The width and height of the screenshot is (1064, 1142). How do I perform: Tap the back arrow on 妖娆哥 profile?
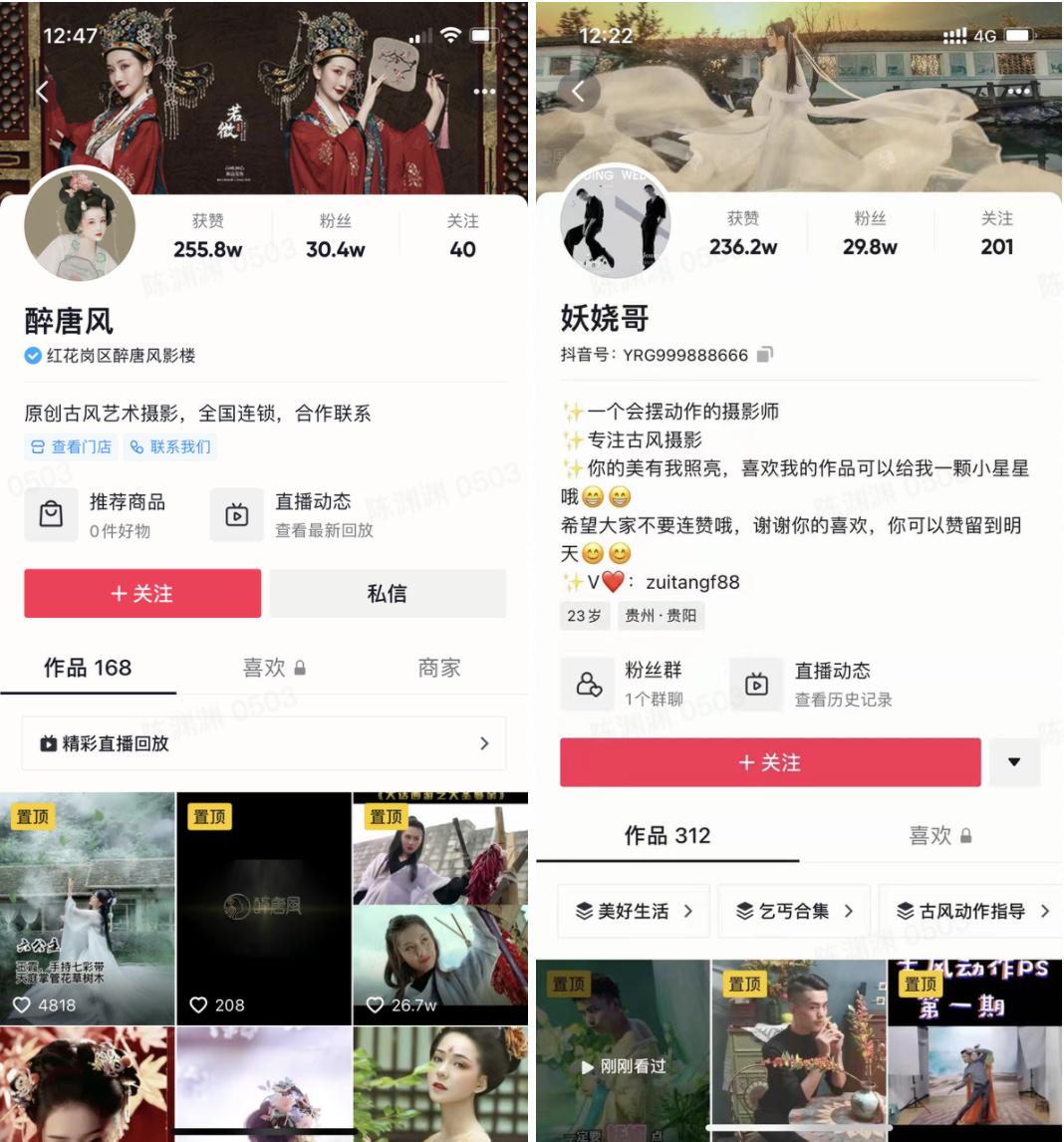(x=579, y=90)
